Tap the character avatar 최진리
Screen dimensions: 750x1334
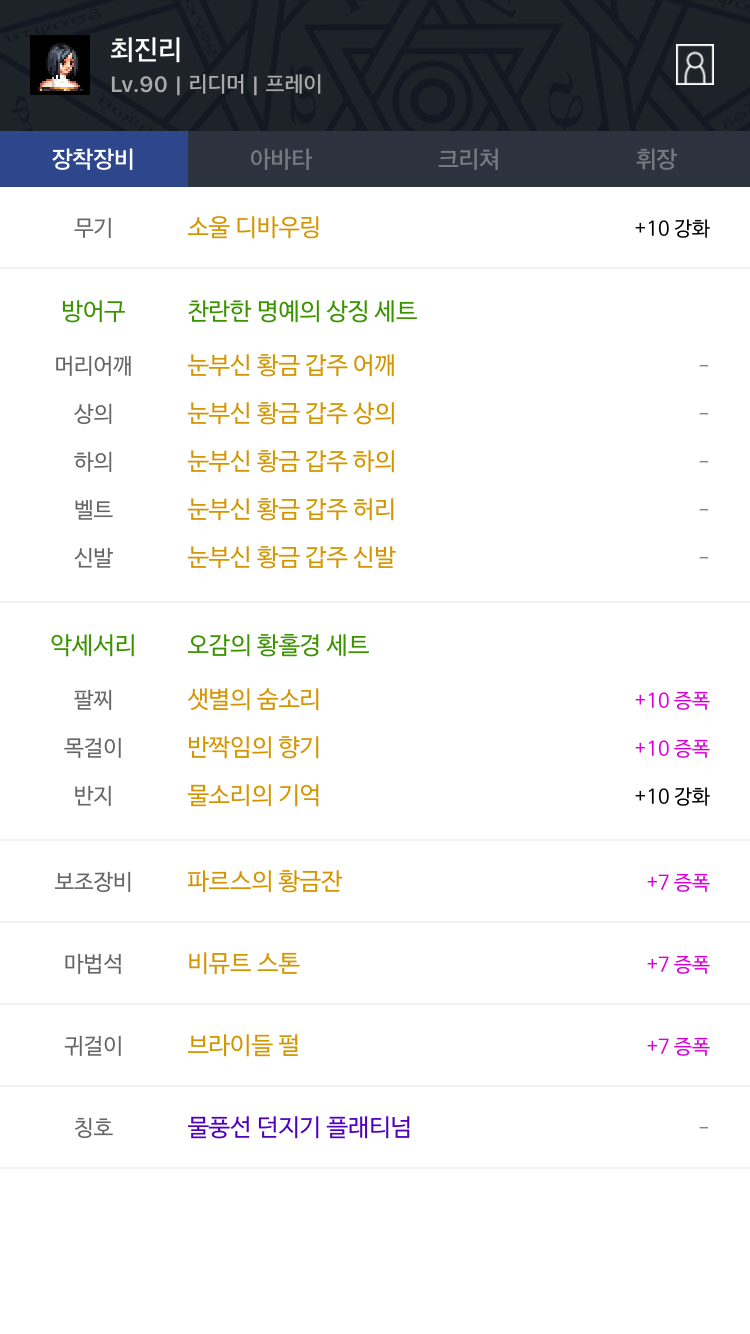60,65
